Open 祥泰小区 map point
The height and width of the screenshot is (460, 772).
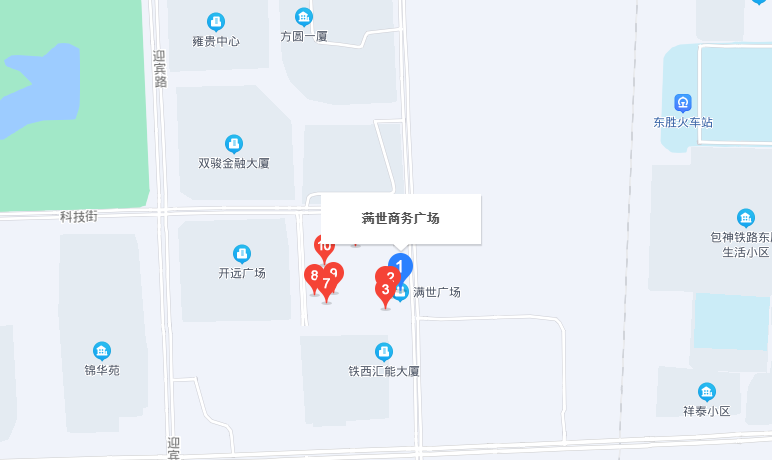pos(707,392)
